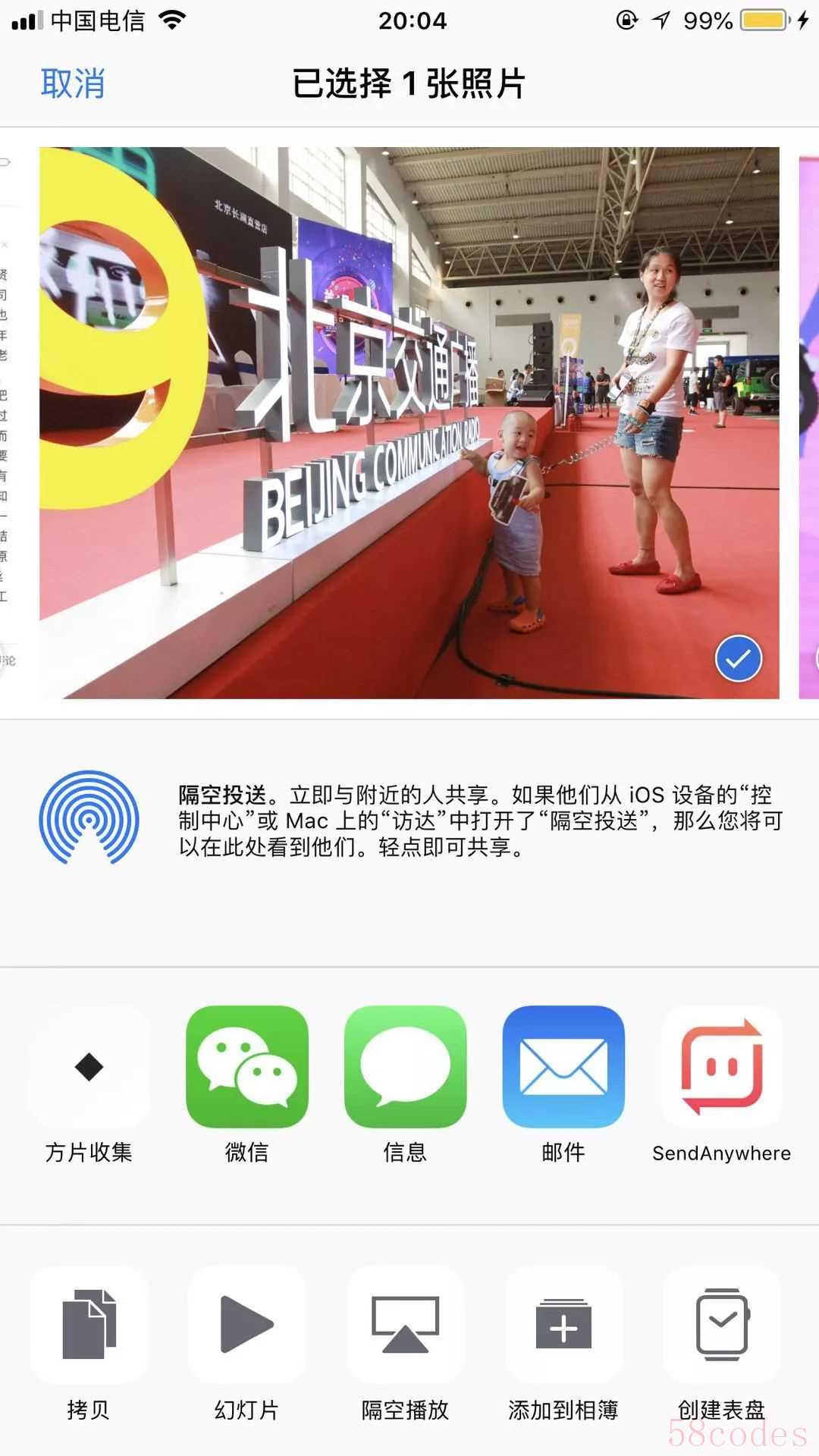Viewport: 819px width, 1456px height.
Task: Open 隔空播放 AirPlay options
Action: pos(406,1324)
